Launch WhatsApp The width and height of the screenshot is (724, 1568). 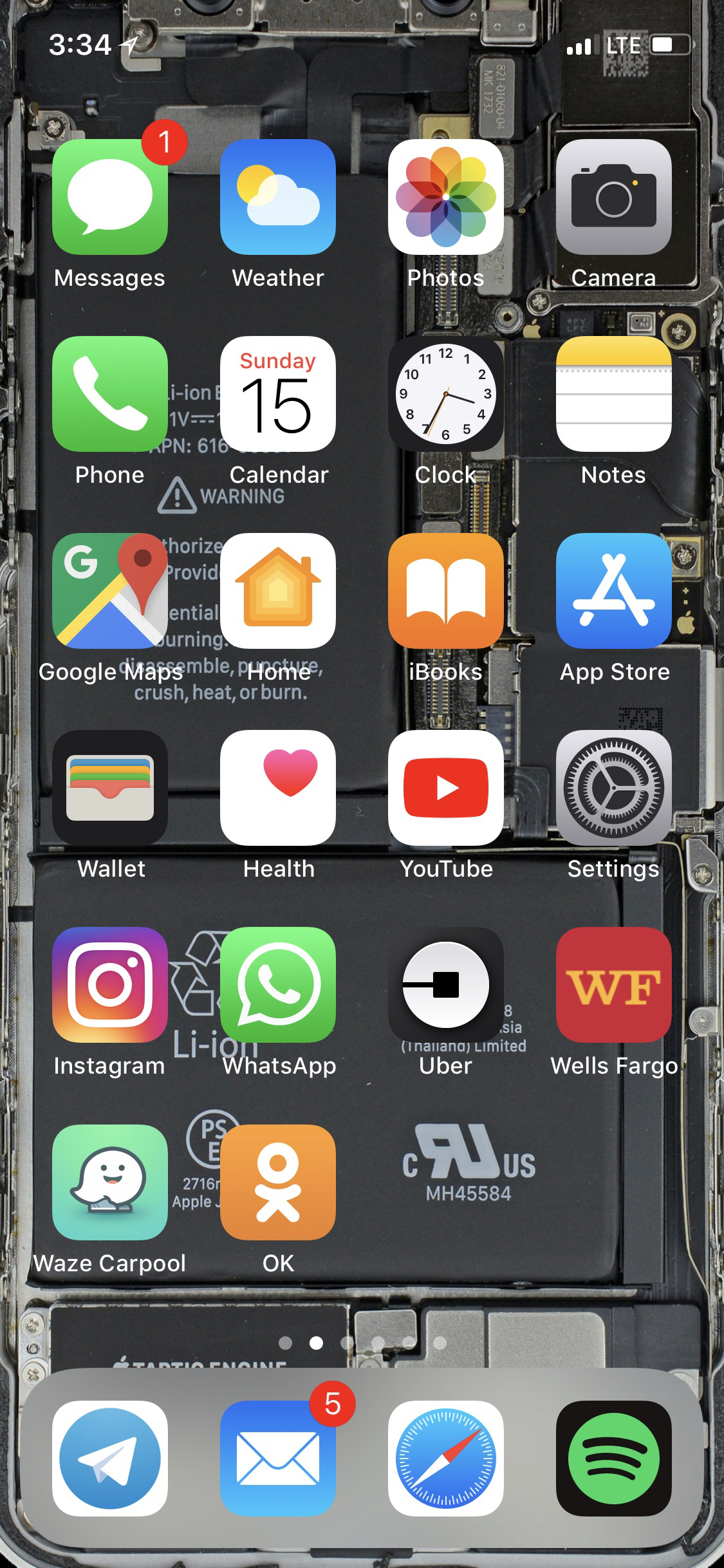pyautogui.click(x=278, y=985)
